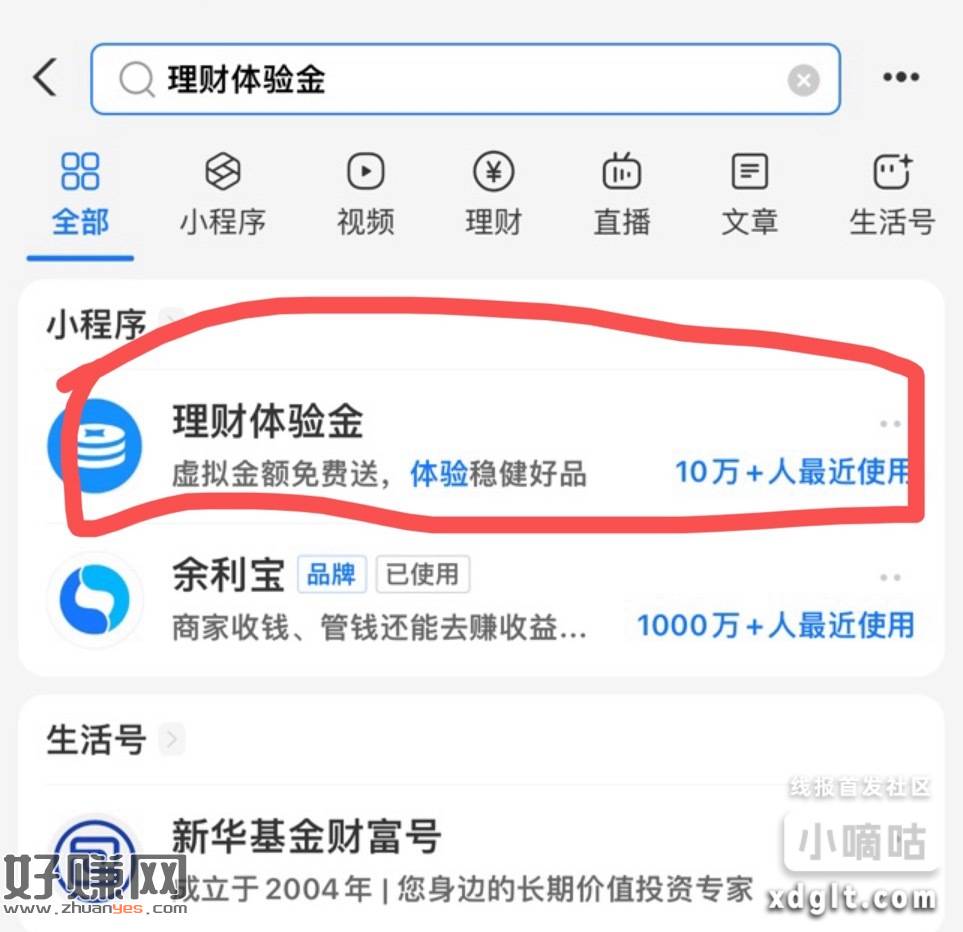This screenshot has width=963, height=932.
Task: Expand the 小程序 section chevron
Action: point(168,322)
